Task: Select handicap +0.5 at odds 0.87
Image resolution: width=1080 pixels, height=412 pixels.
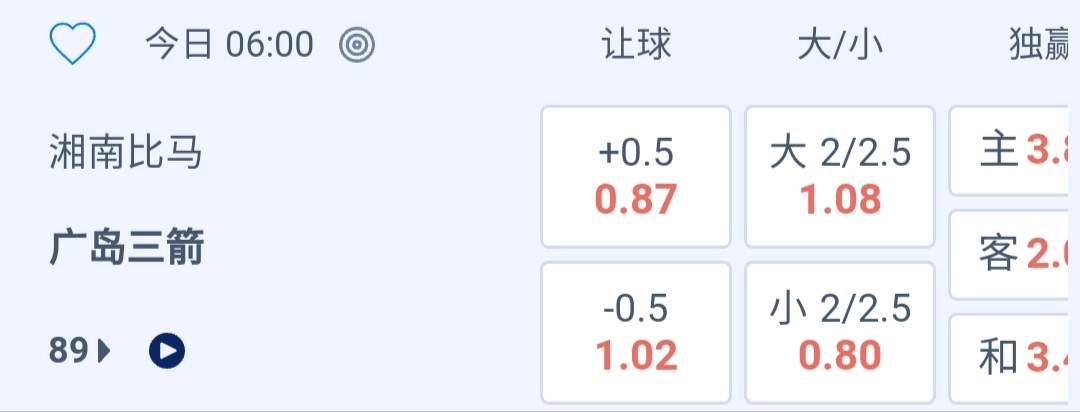Action: click(x=636, y=177)
